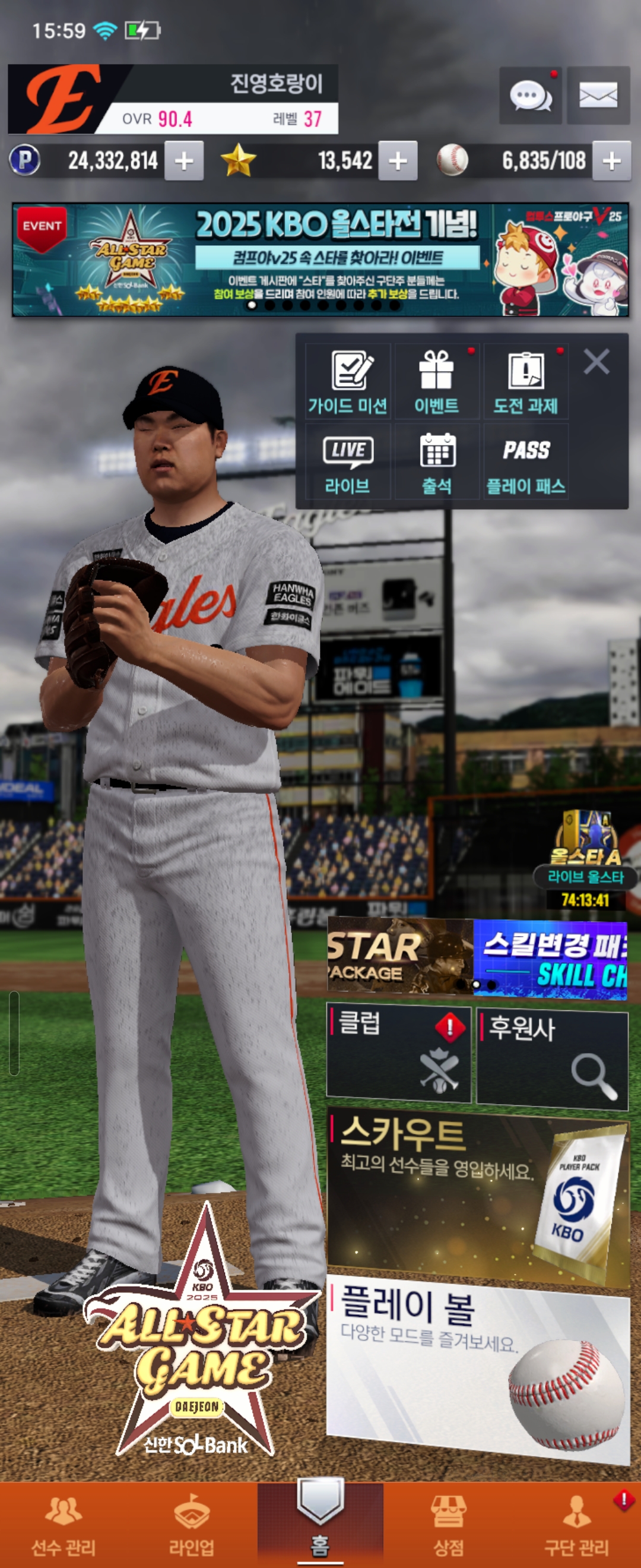Add more baseballs with plus button
Viewport: 641px width, 1568px height.
[611, 161]
